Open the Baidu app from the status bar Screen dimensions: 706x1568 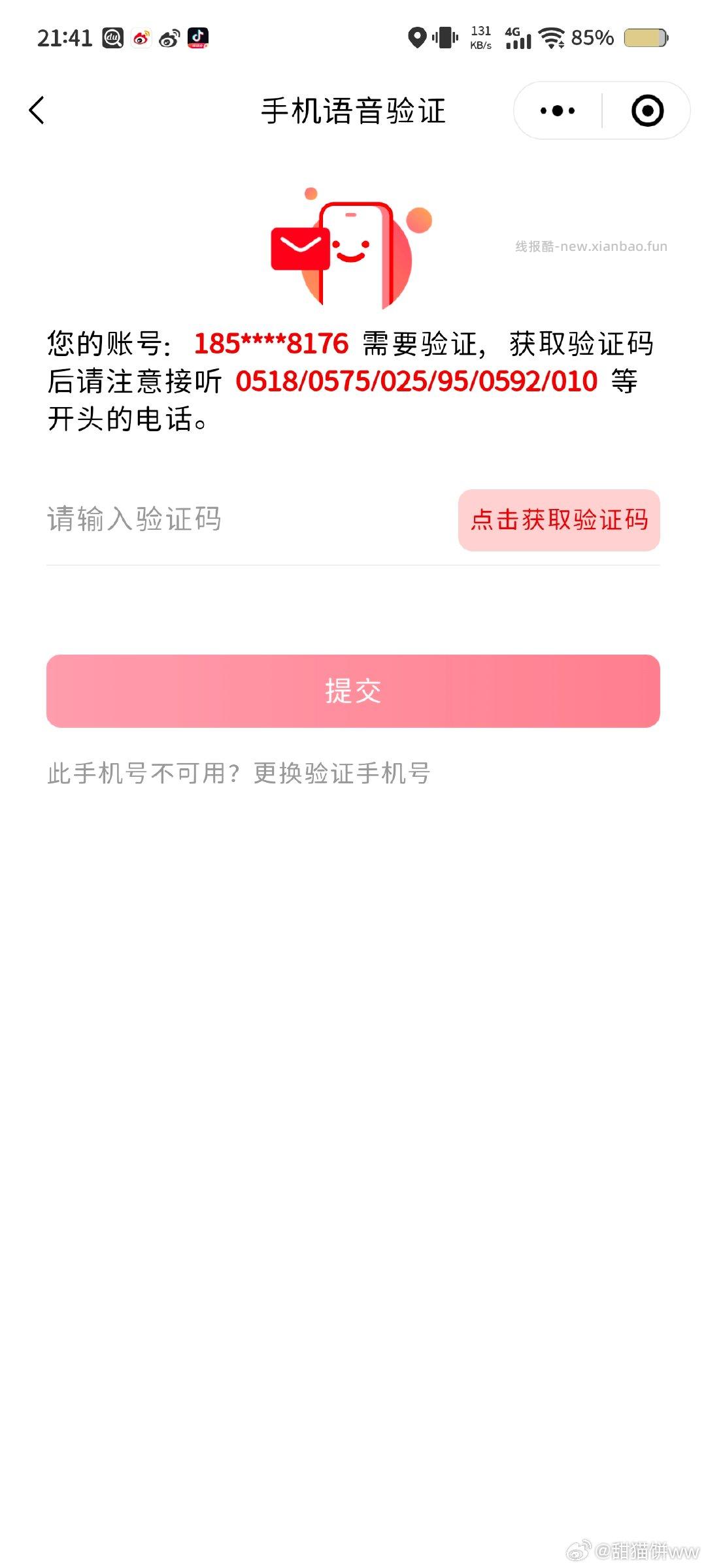coord(112,39)
